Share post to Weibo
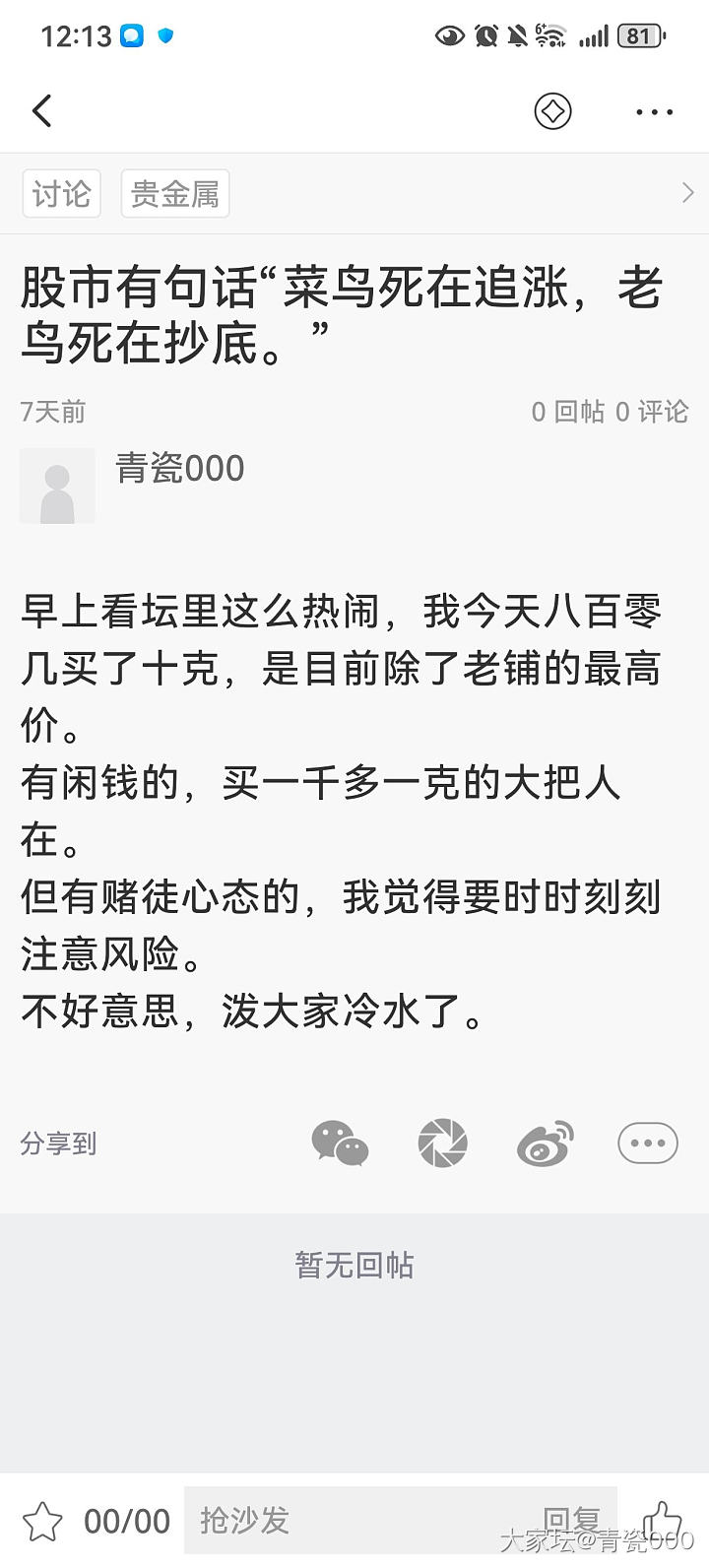709x1568 pixels. 545,1143
